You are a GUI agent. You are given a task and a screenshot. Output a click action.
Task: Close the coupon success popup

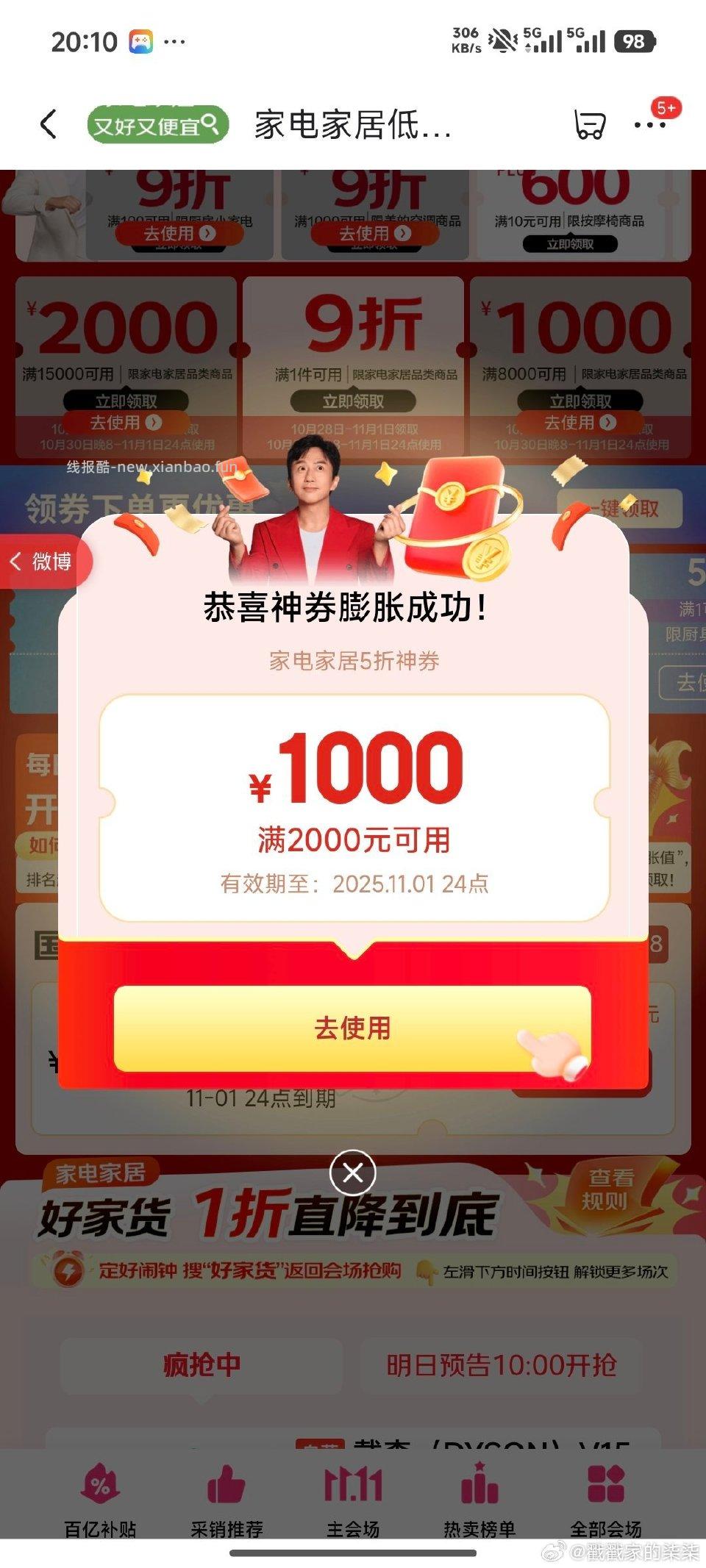point(352,1172)
